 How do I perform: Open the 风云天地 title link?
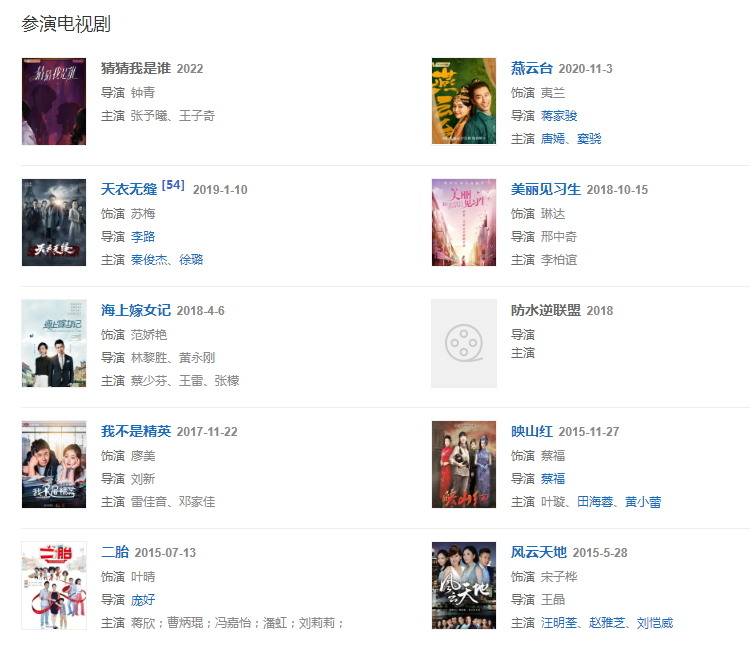point(538,552)
